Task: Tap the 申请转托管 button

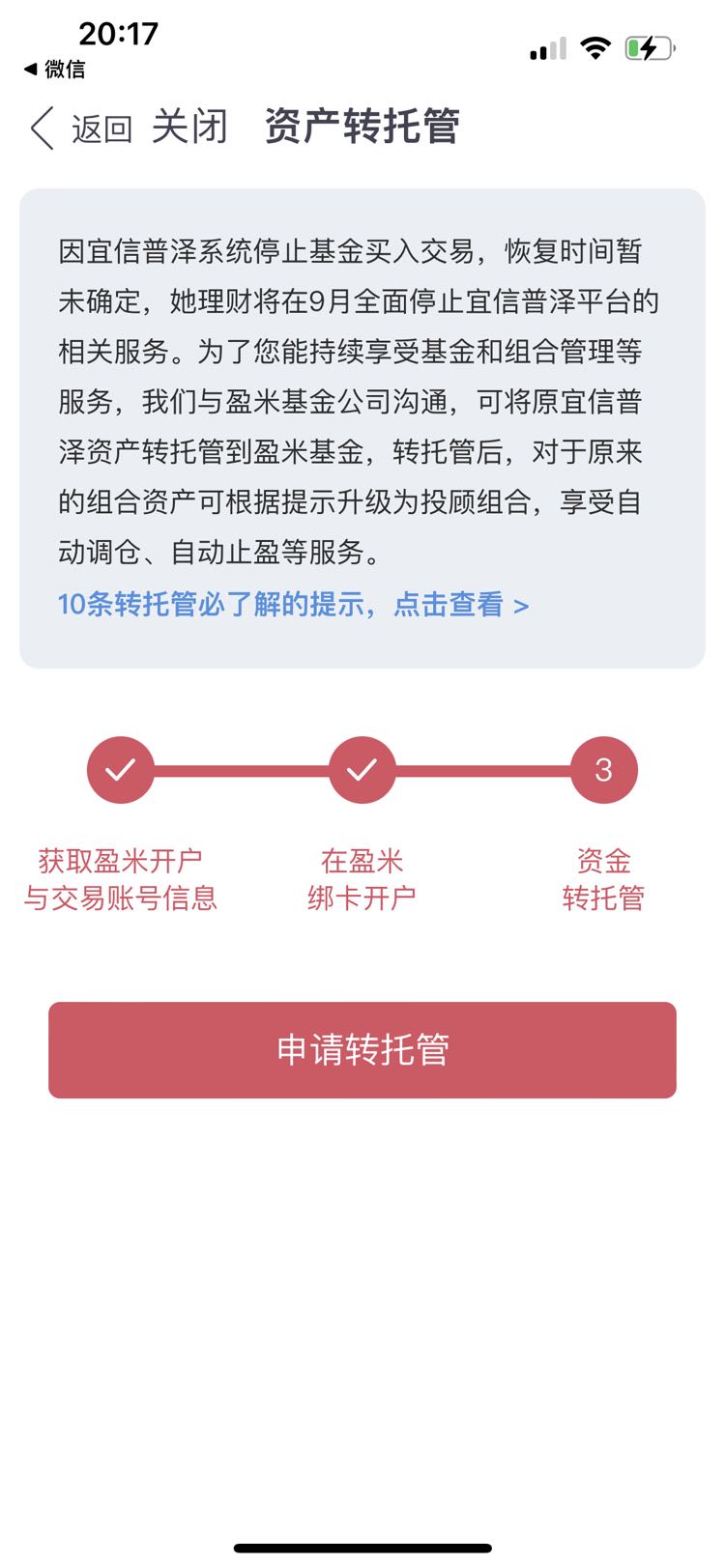Action: tap(362, 1050)
